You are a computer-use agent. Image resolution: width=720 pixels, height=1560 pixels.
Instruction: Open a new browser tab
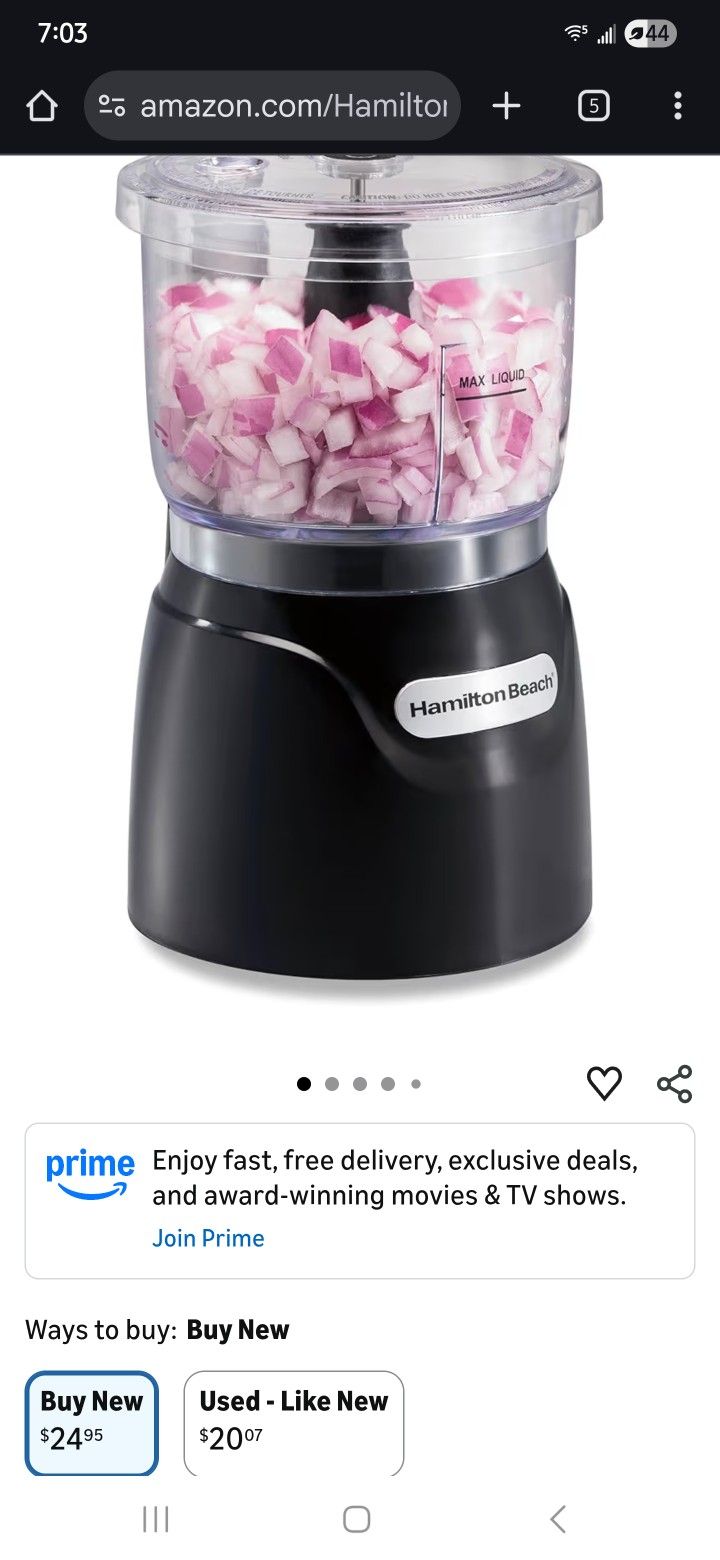point(507,106)
